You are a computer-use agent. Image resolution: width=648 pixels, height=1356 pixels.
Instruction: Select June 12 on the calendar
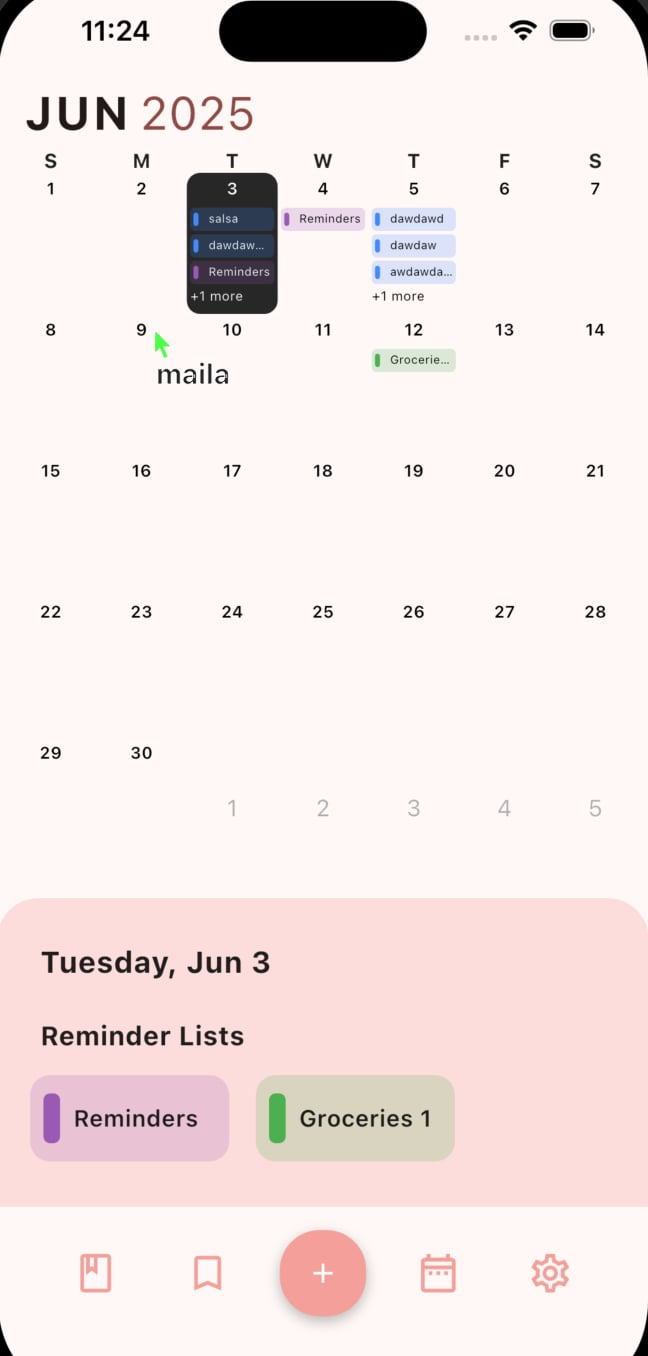[414, 331]
